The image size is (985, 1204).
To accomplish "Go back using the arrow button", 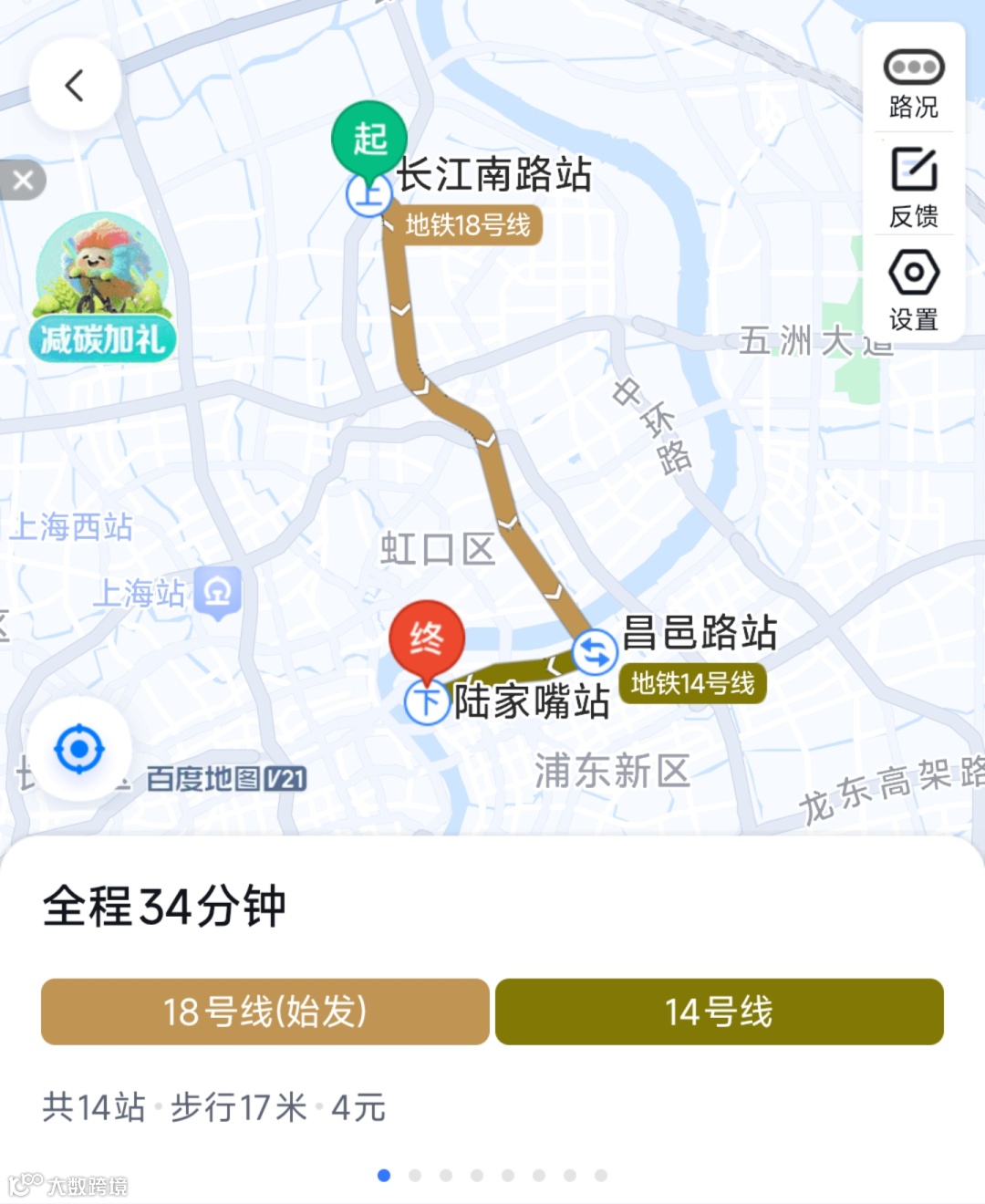I will [x=75, y=85].
